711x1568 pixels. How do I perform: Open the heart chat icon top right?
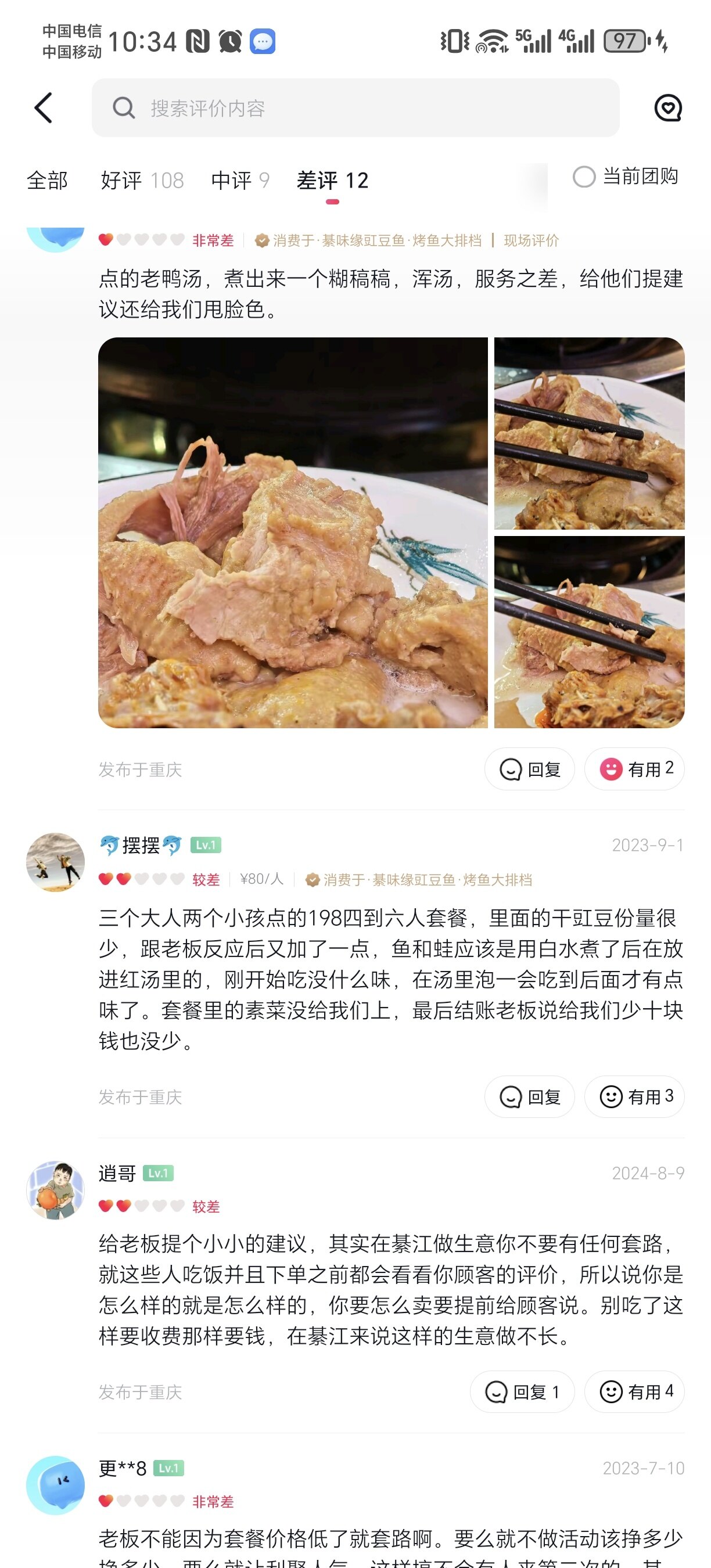[x=668, y=108]
